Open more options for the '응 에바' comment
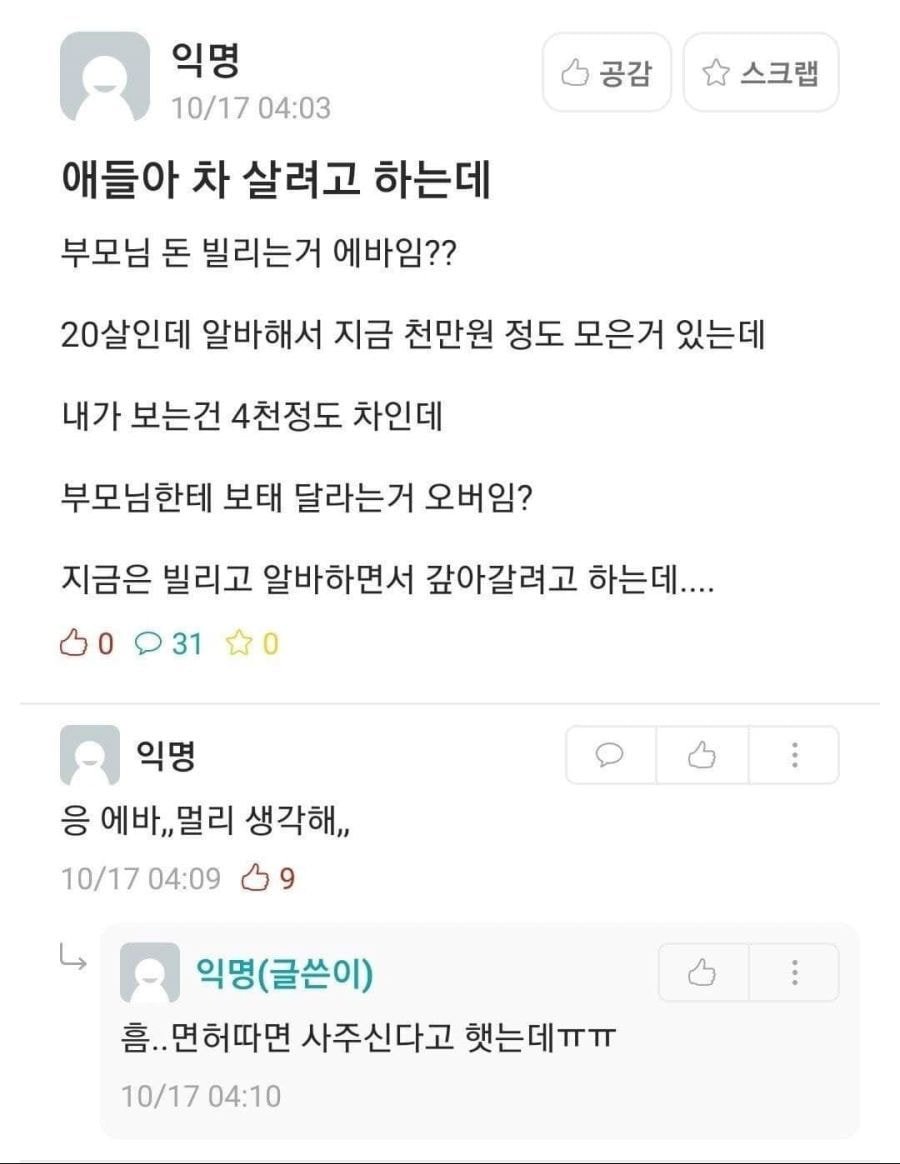 click(x=794, y=755)
